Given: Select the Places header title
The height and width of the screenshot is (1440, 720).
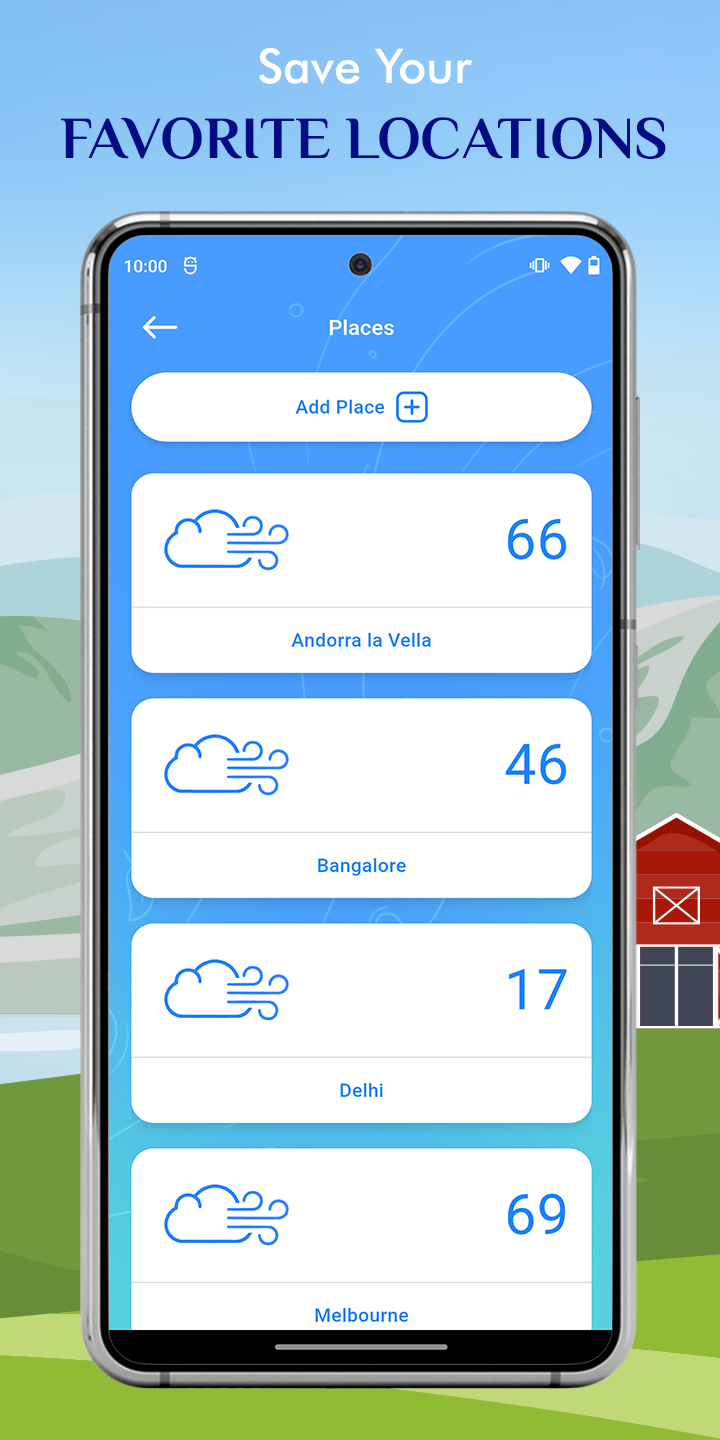Looking at the screenshot, I should [x=361, y=327].
